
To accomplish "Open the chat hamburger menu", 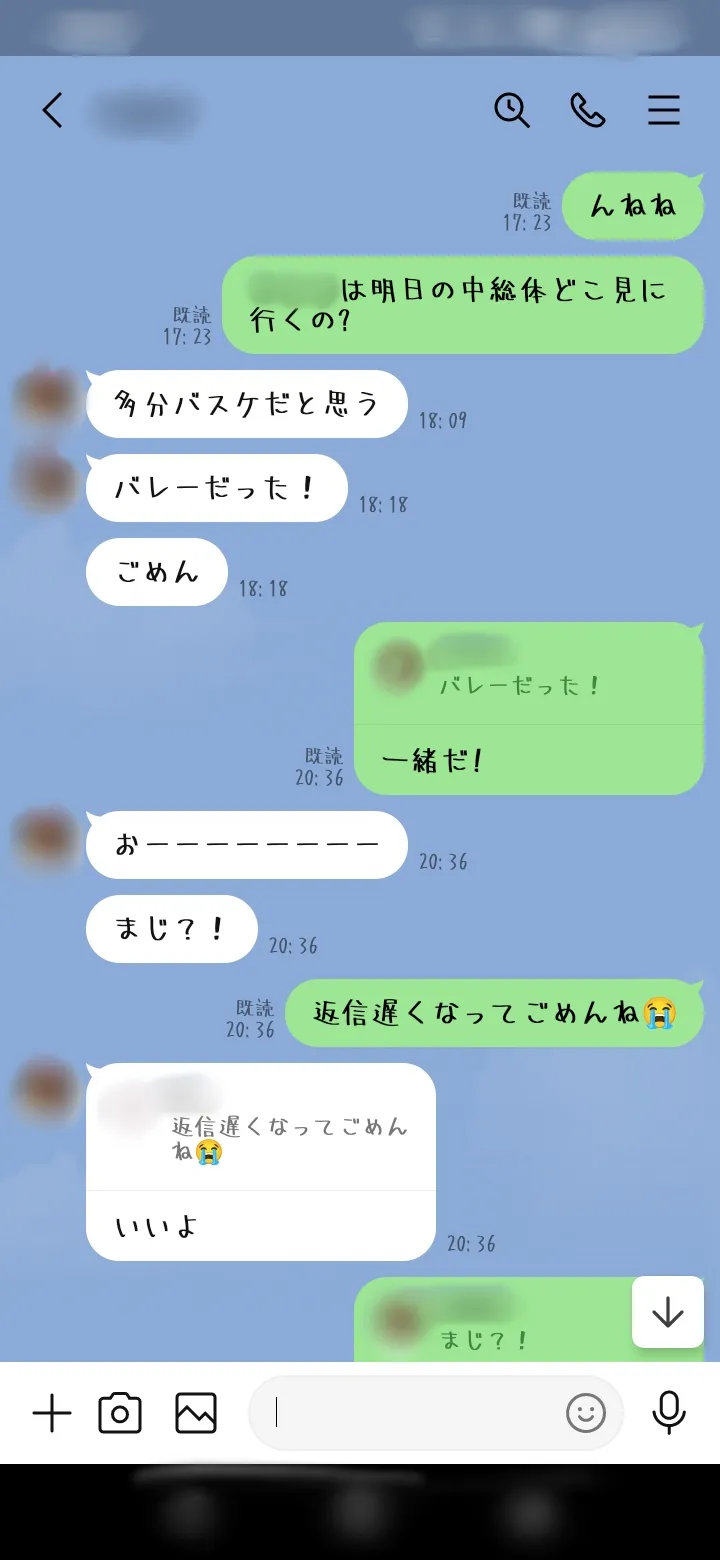I will [x=663, y=110].
